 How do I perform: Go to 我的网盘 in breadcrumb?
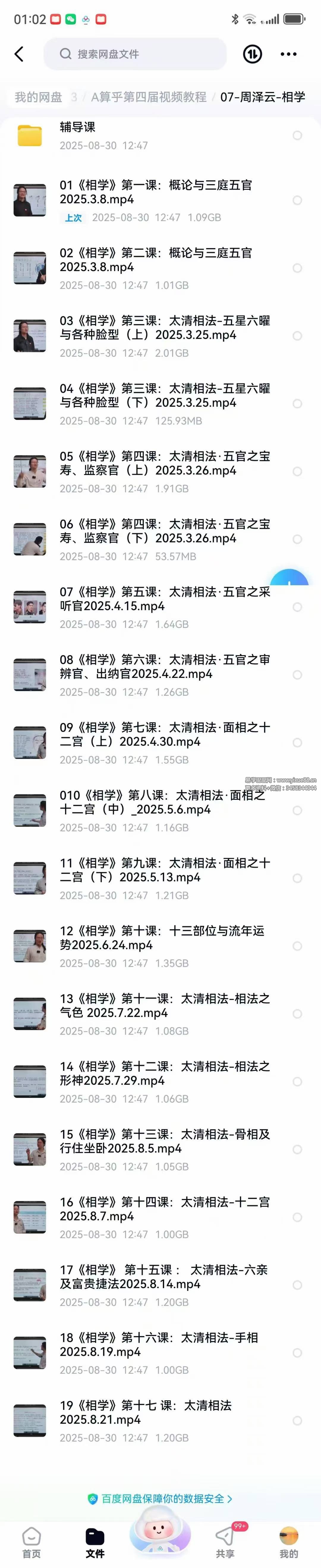click(38, 97)
